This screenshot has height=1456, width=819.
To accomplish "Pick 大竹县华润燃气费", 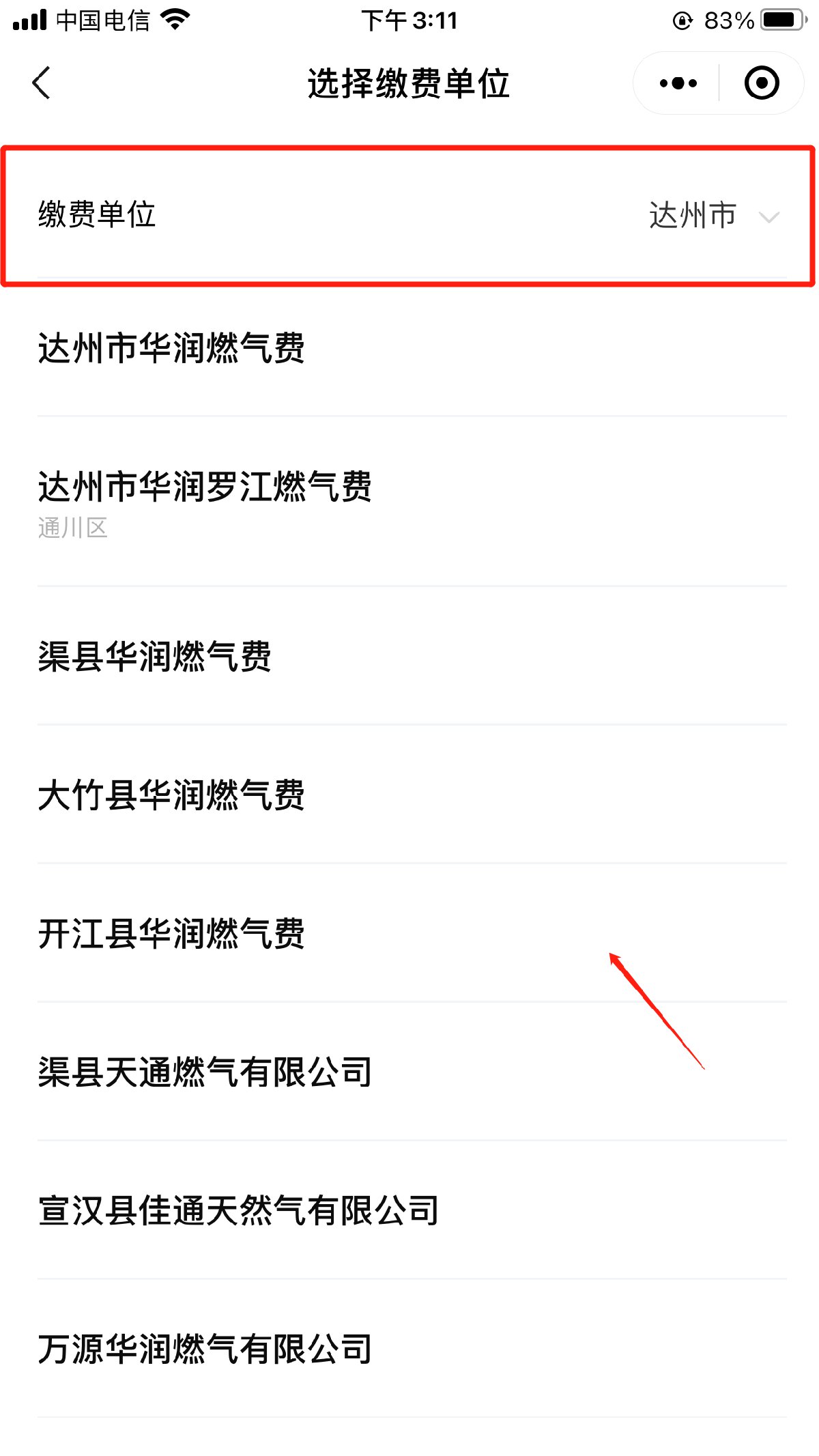I will [171, 795].
